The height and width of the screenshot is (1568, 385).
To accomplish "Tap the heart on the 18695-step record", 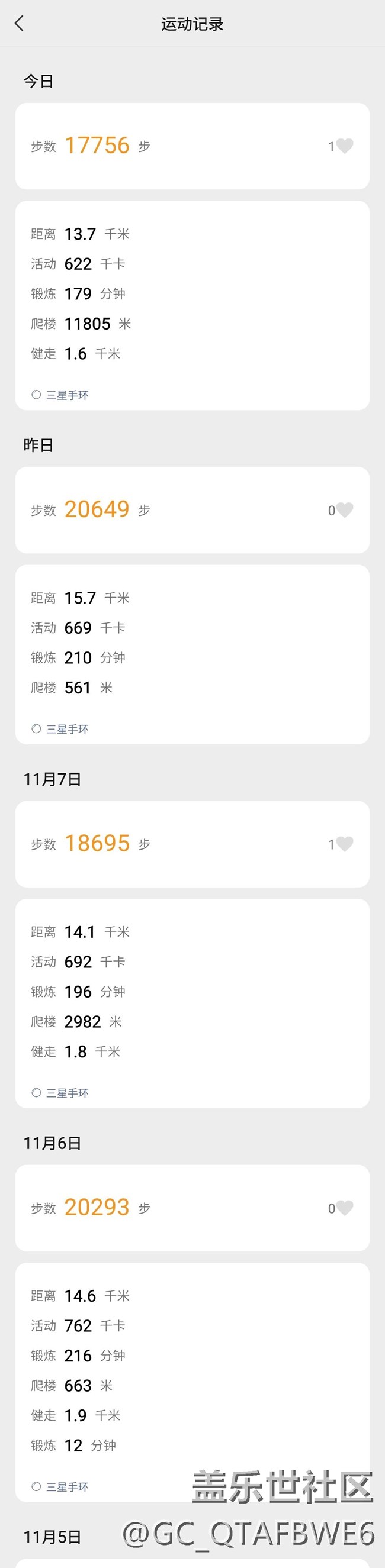I will pyautogui.click(x=344, y=844).
